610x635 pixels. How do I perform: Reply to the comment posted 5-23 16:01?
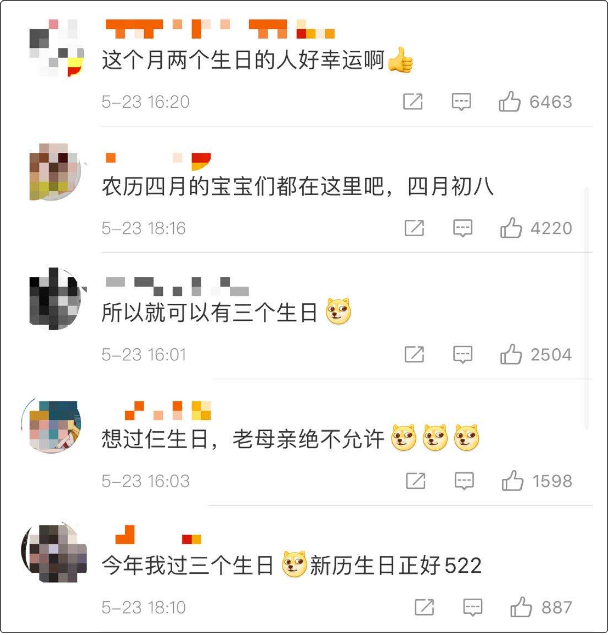pyautogui.click(x=462, y=354)
